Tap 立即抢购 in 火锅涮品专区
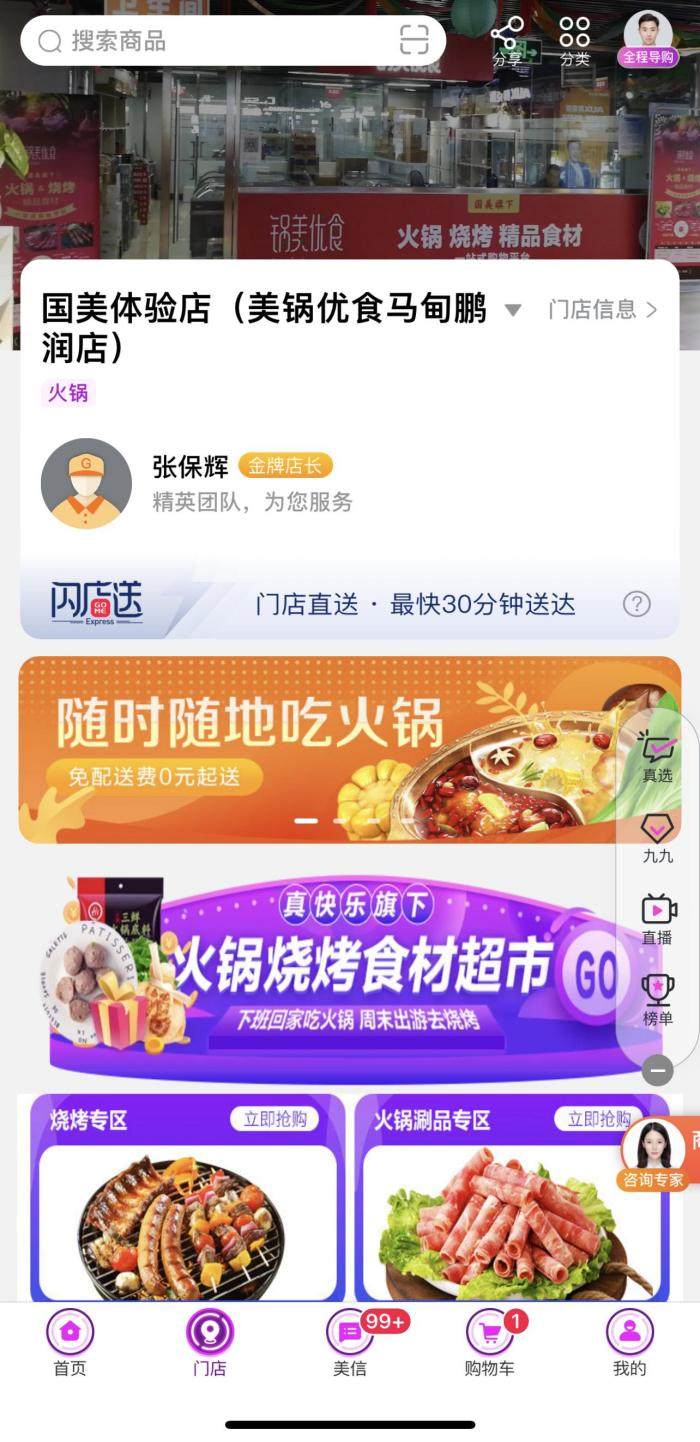 point(599,1119)
